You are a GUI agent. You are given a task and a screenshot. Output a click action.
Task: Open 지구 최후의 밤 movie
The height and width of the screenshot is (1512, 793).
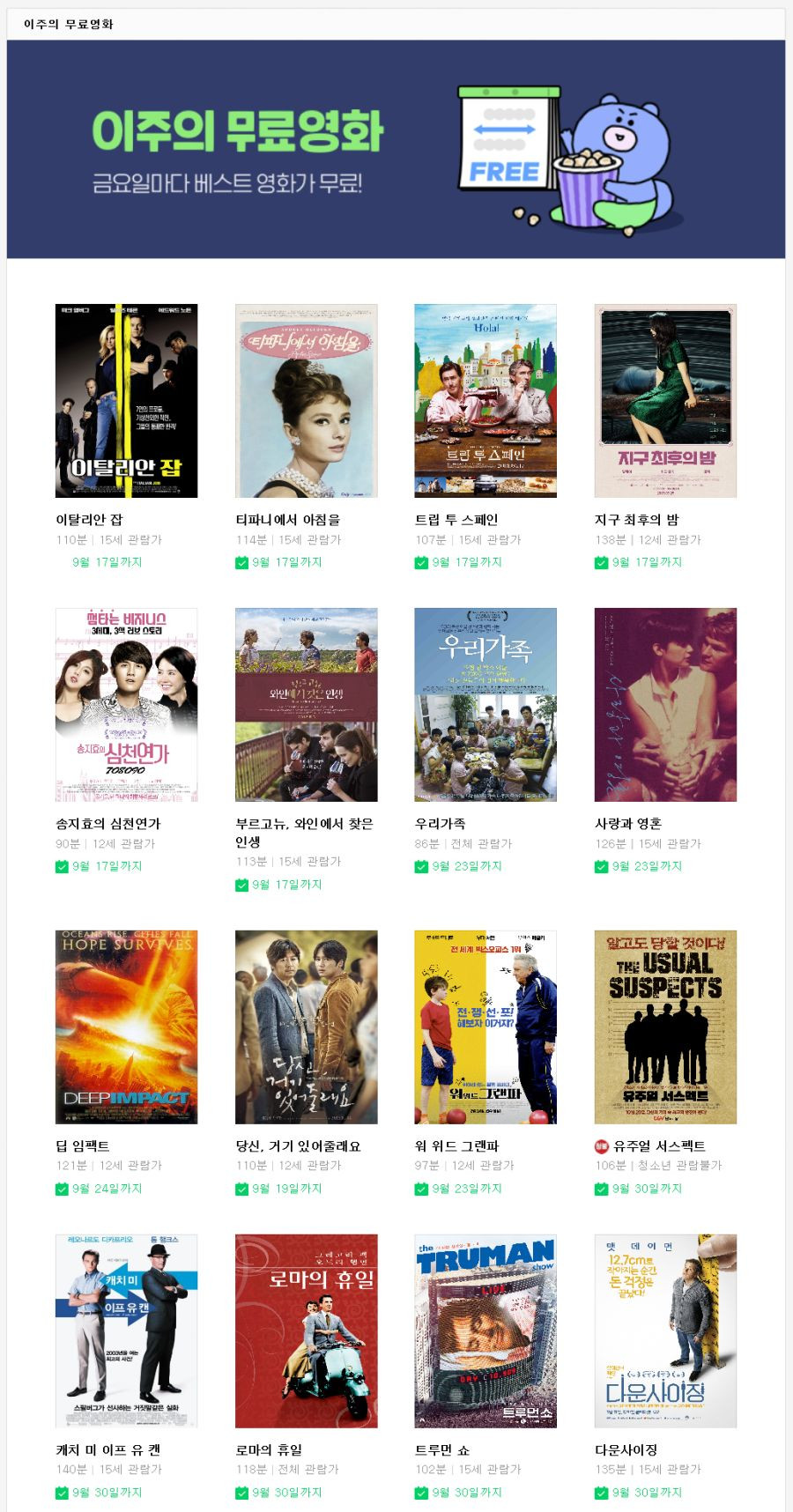(x=665, y=401)
